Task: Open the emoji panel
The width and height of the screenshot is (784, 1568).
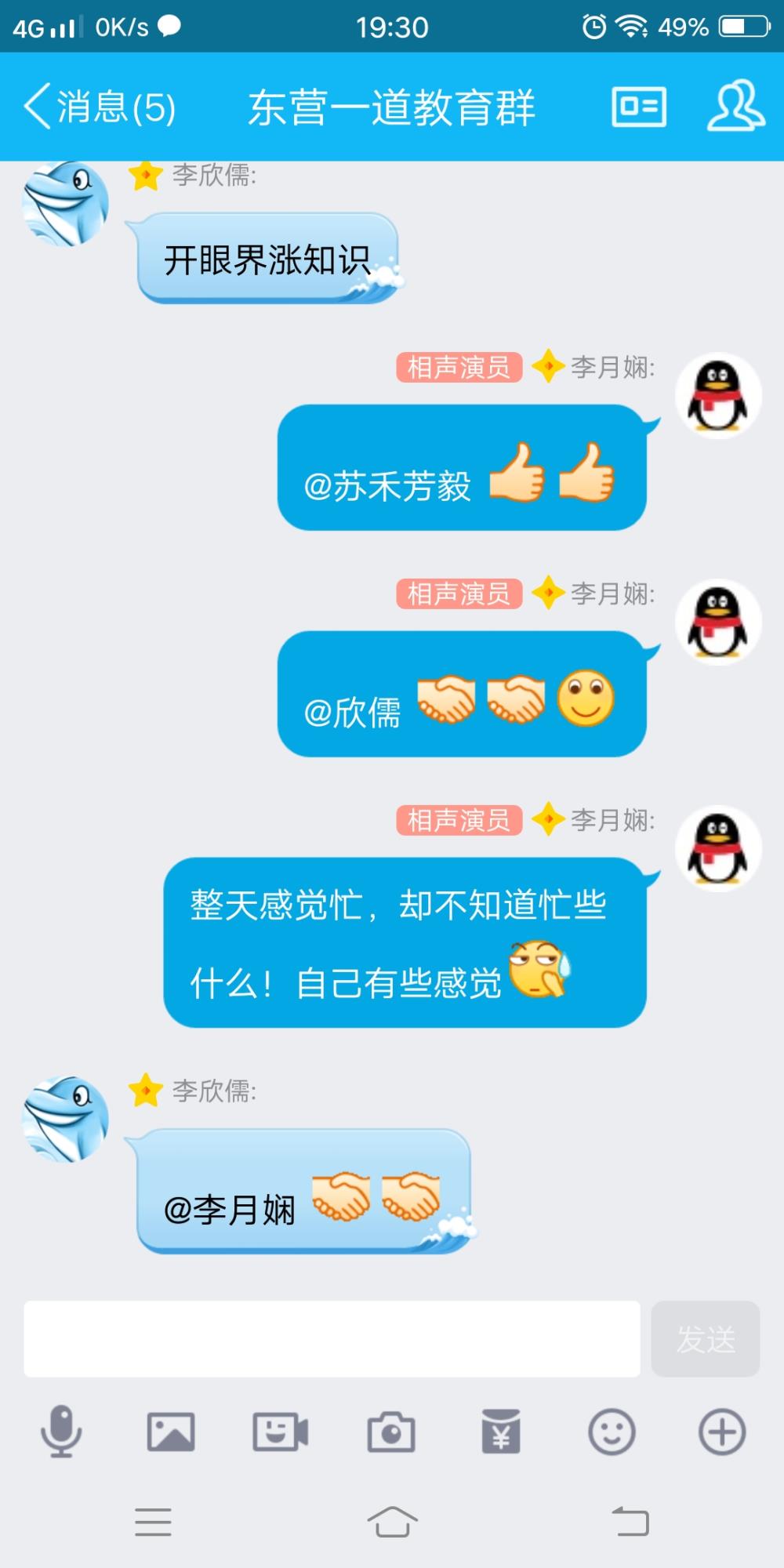Action: [612, 1432]
